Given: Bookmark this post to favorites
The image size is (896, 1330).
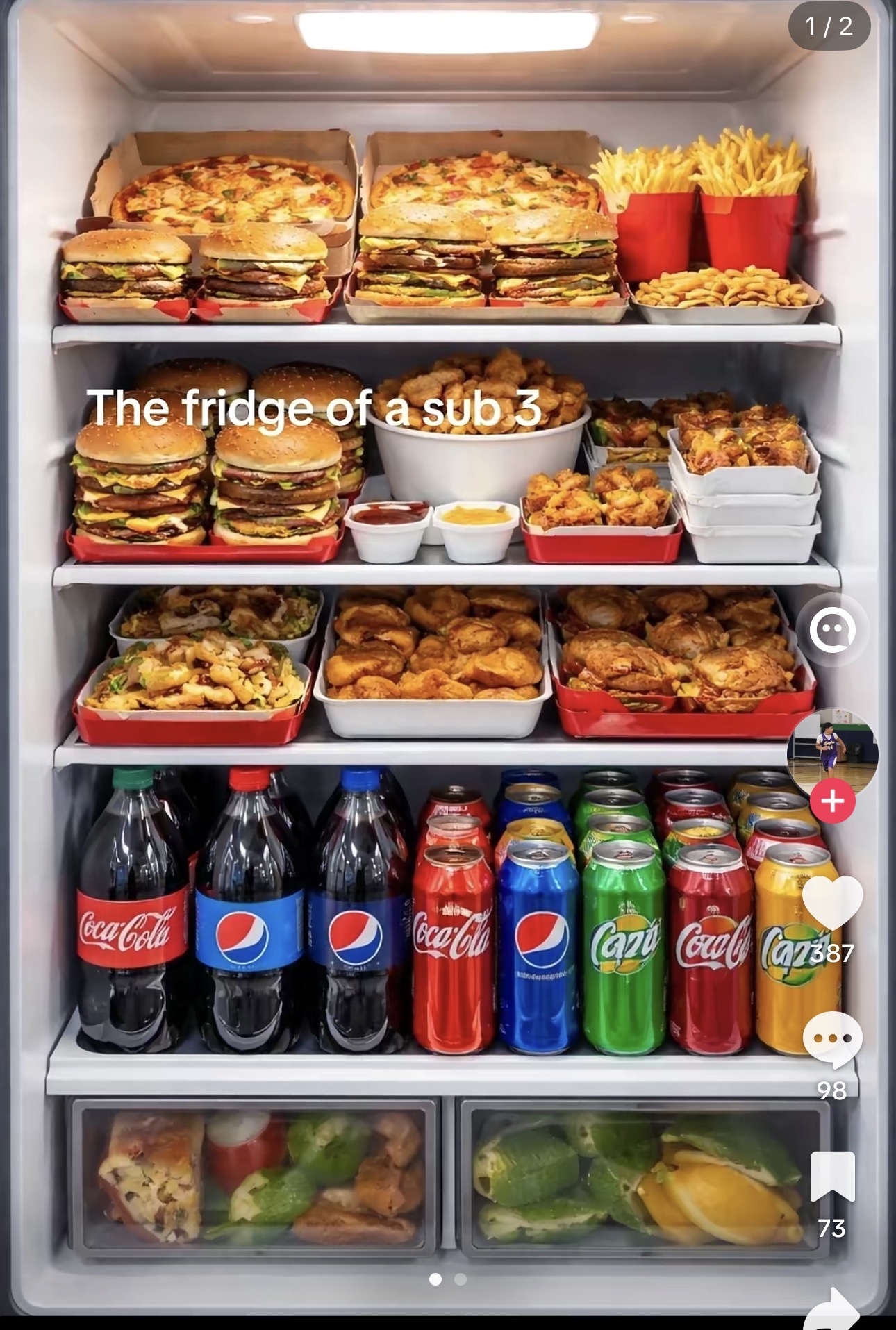Looking at the screenshot, I should (831, 1176).
